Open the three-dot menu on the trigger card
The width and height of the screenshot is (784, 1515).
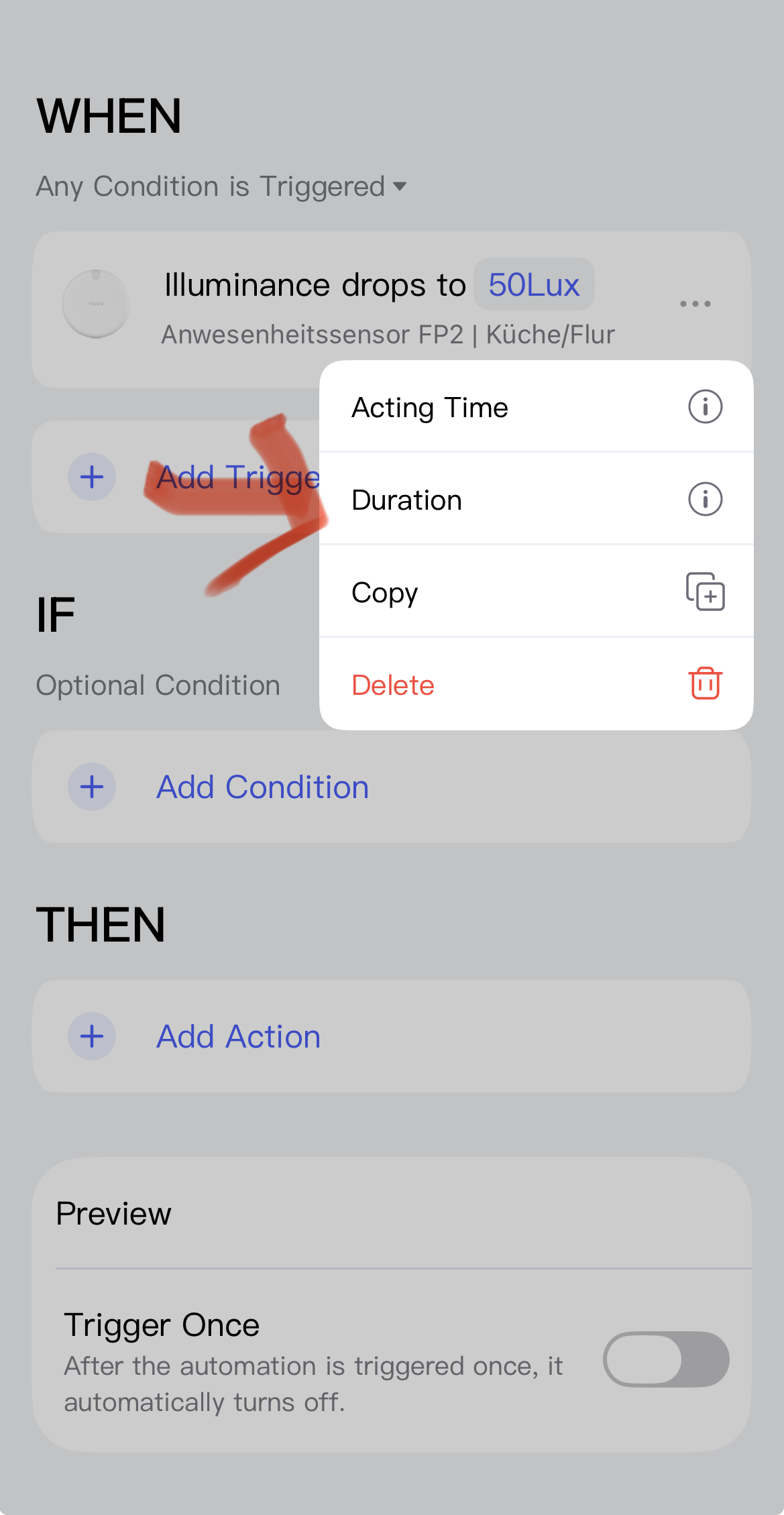(695, 304)
